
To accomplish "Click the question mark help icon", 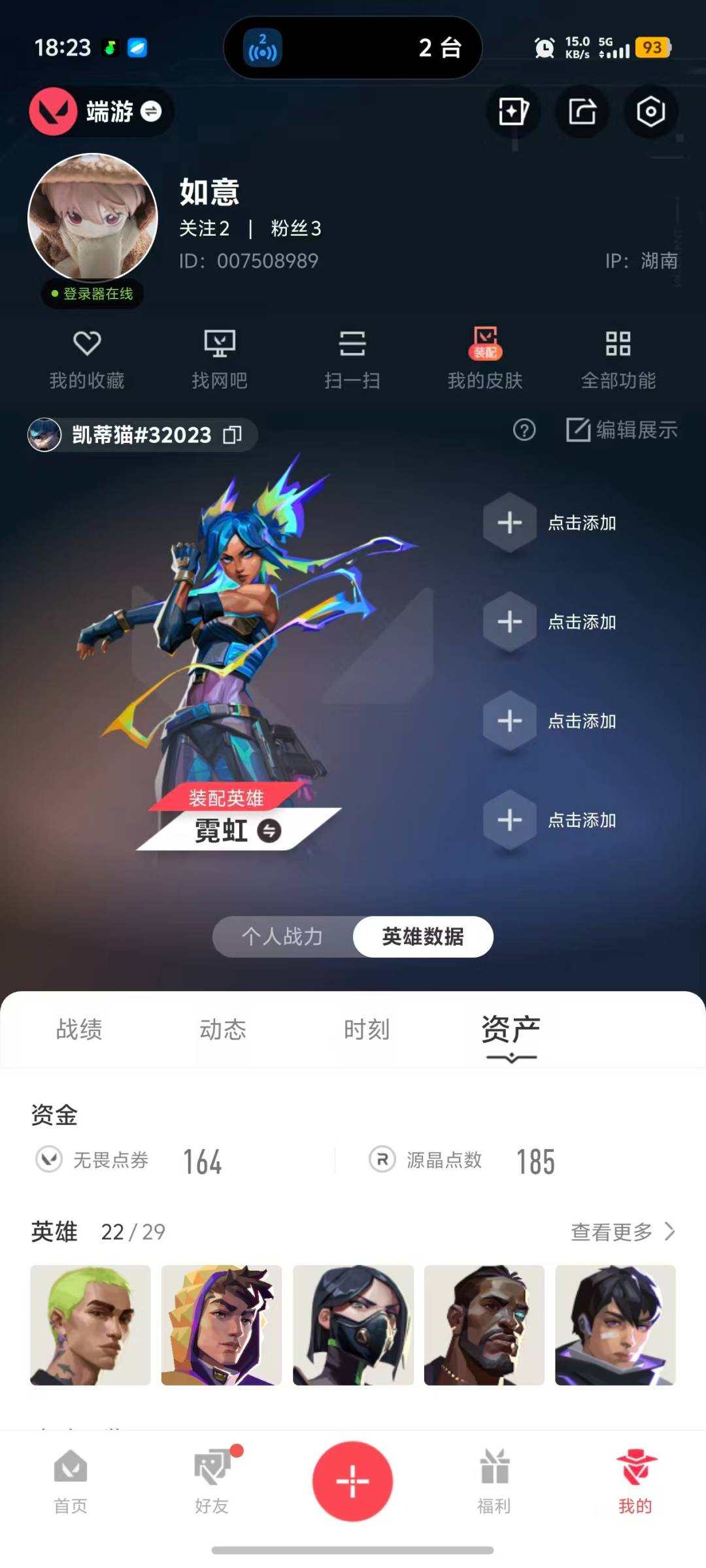I will (x=522, y=431).
